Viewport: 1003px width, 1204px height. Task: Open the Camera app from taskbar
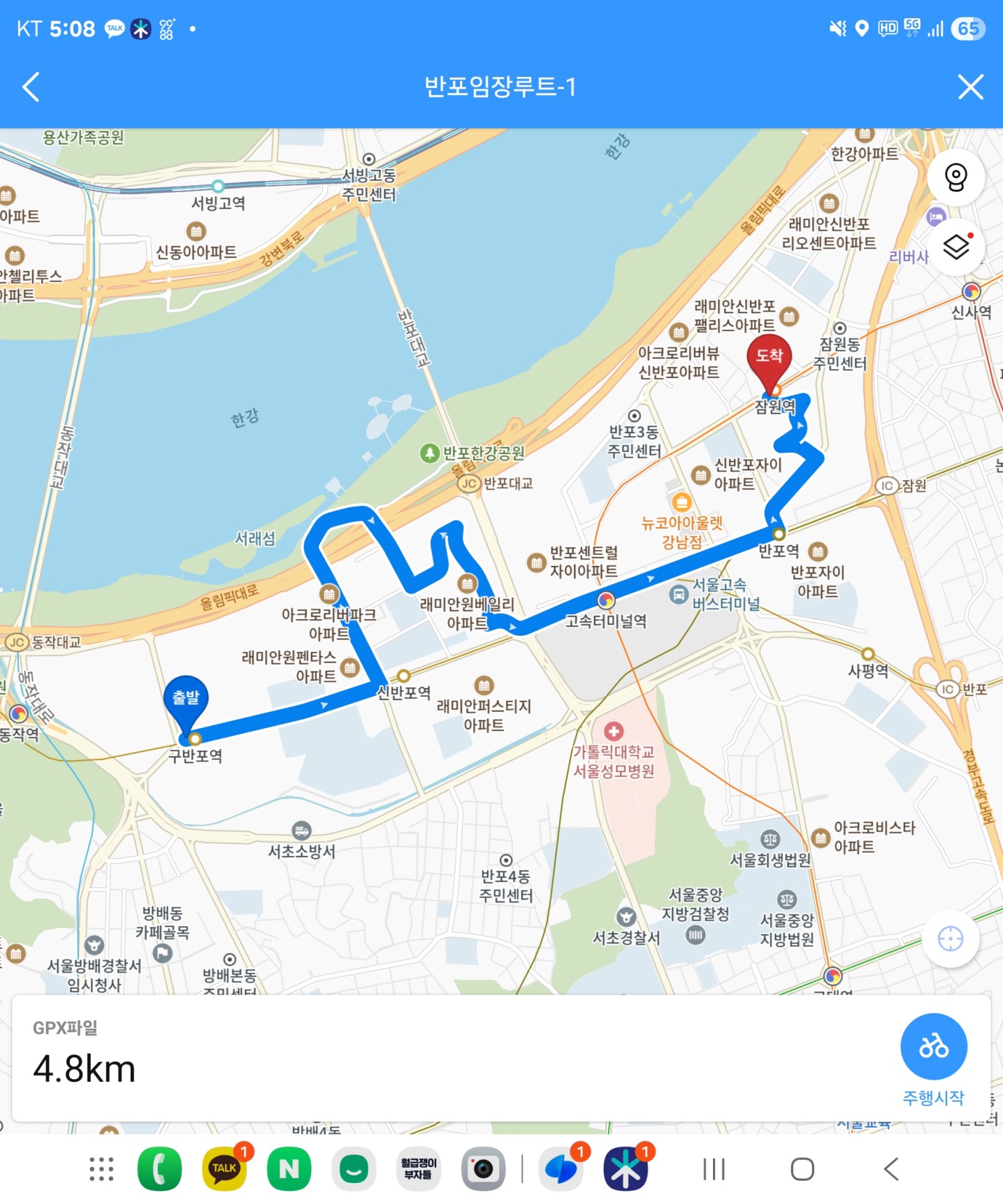[x=483, y=1169]
